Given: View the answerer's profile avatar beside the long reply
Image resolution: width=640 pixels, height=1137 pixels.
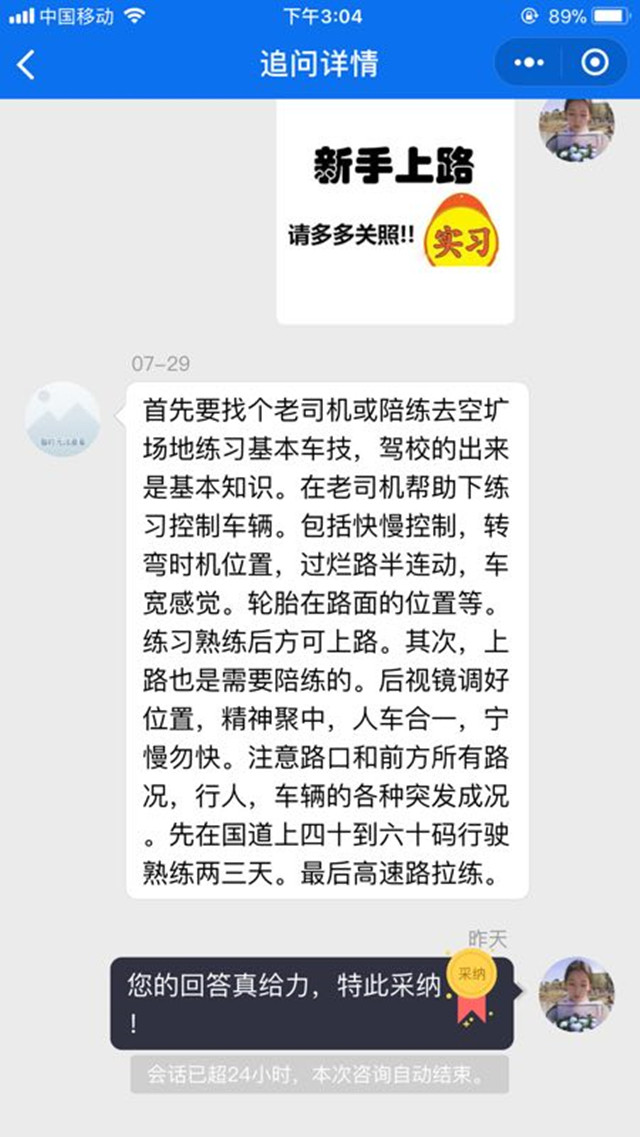Looking at the screenshot, I should 63,419.
